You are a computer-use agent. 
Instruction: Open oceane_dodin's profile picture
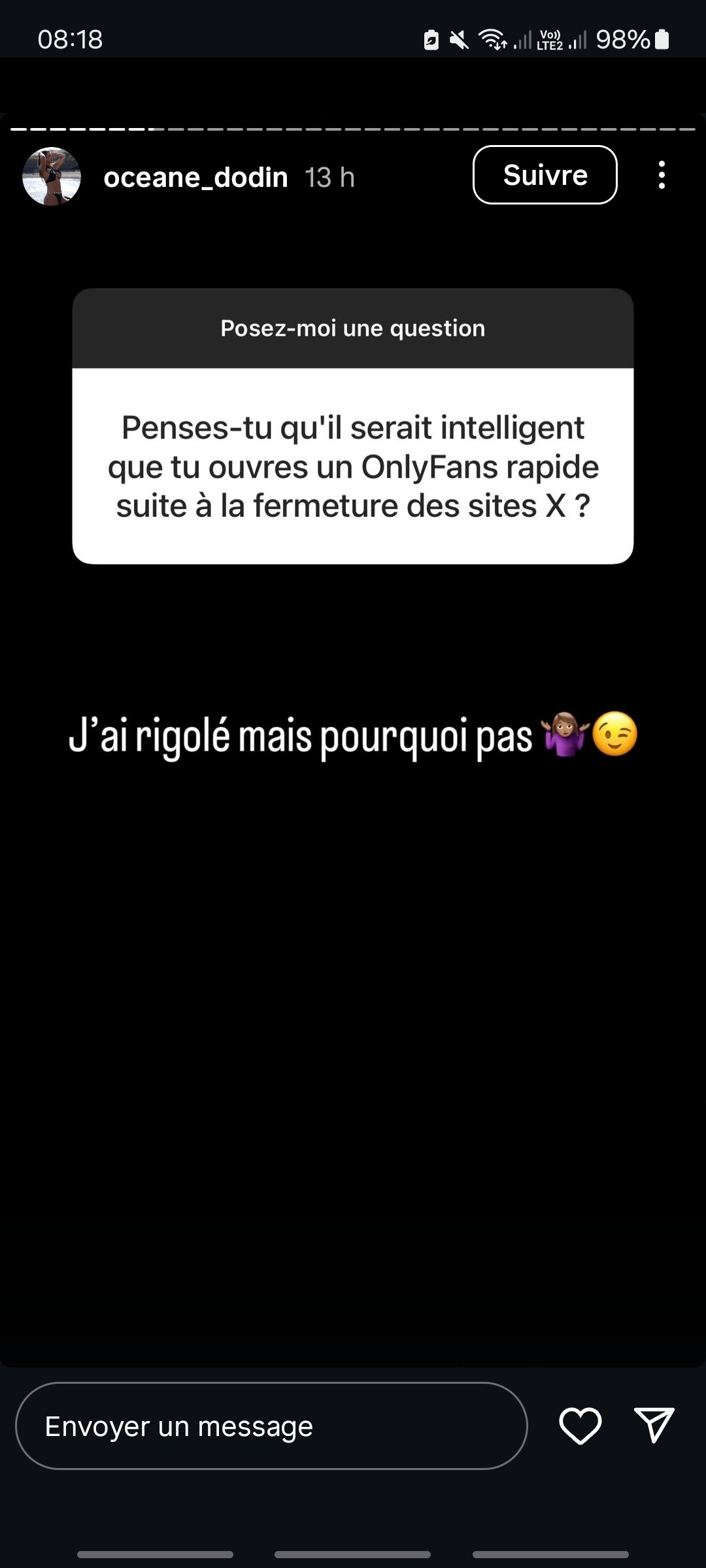point(52,176)
